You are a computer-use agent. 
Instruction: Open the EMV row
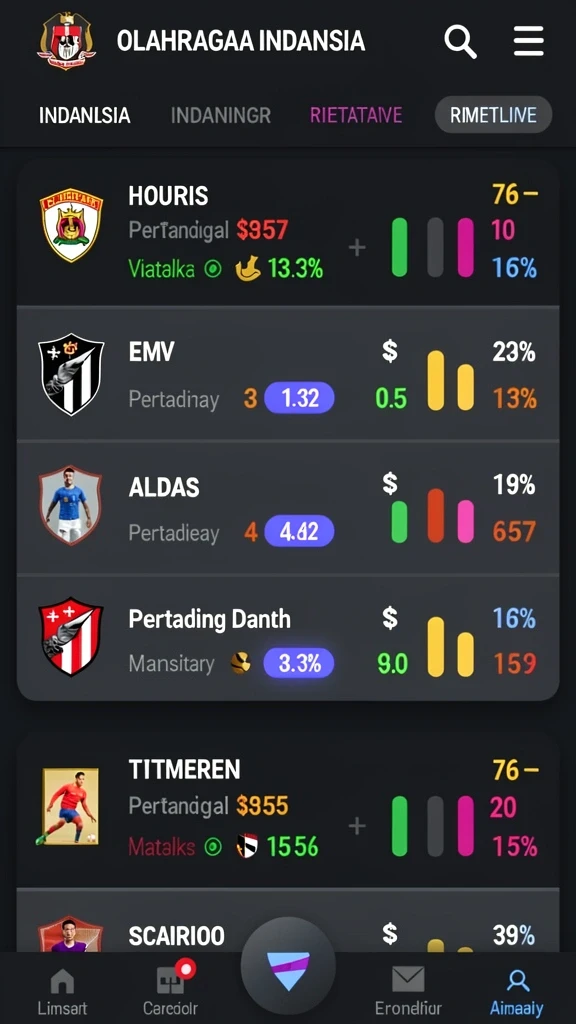288,374
